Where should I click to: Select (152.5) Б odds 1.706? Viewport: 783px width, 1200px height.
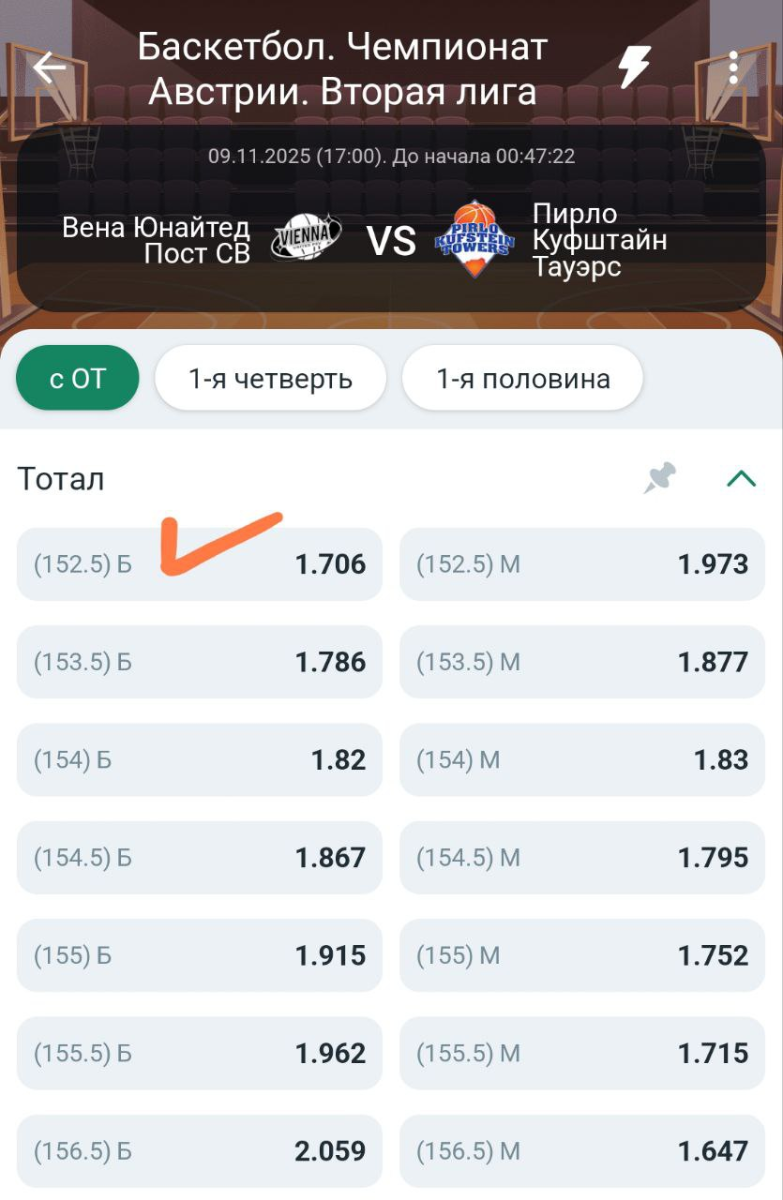coord(199,564)
